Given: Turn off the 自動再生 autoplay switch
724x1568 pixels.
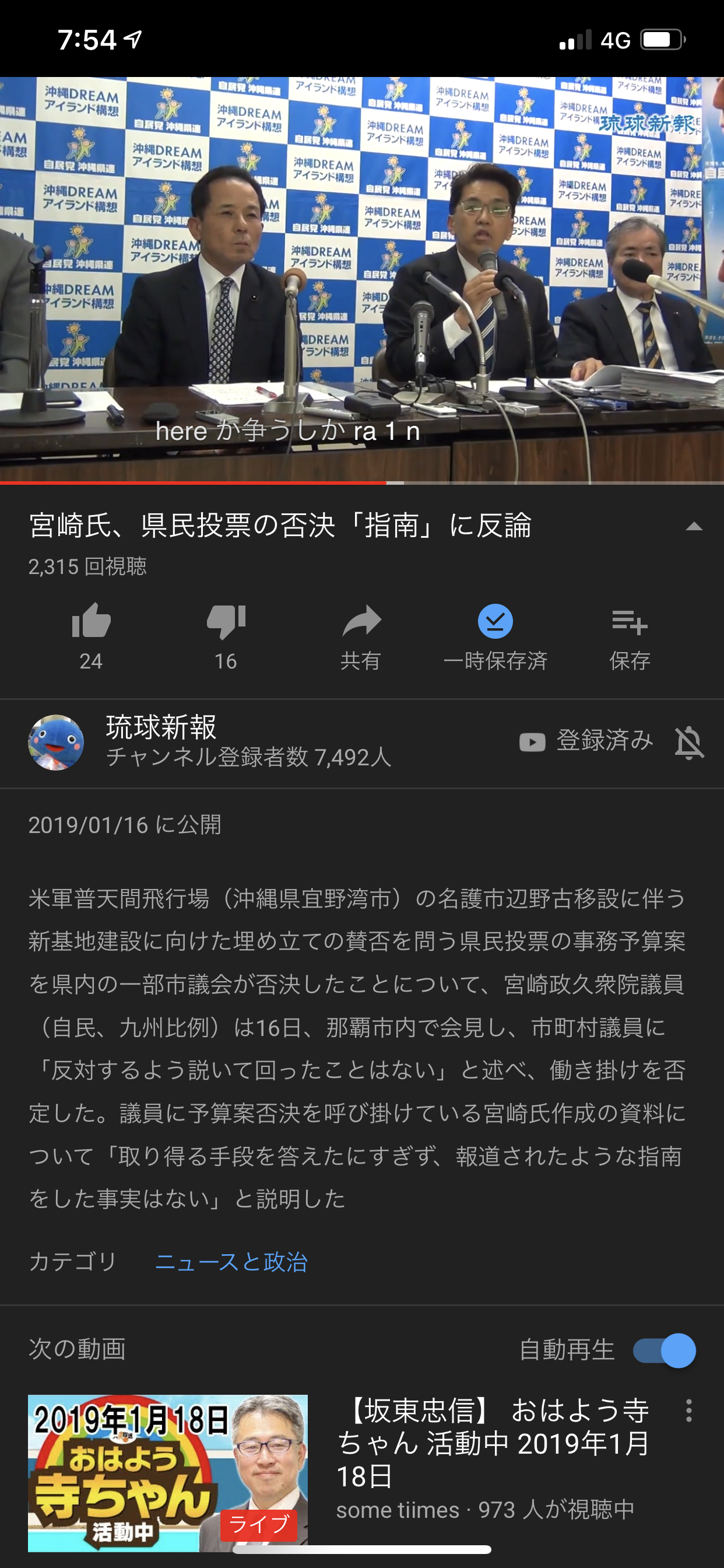Looking at the screenshot, I should (x=665, y=1350).
